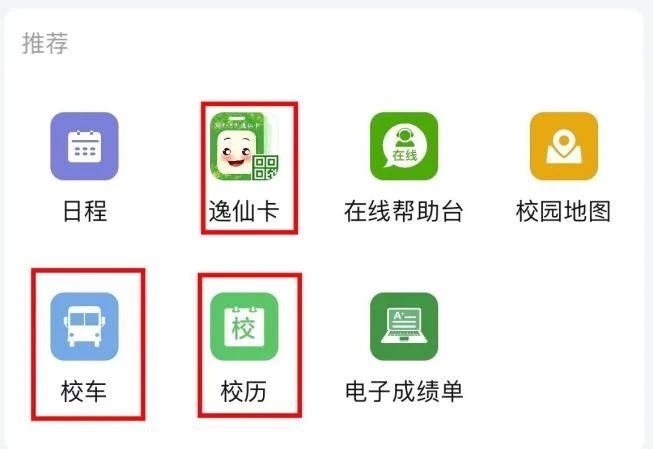The image size is (653, 449).
Task: Open the 校车 school bus app
Action: pos(84,326)
